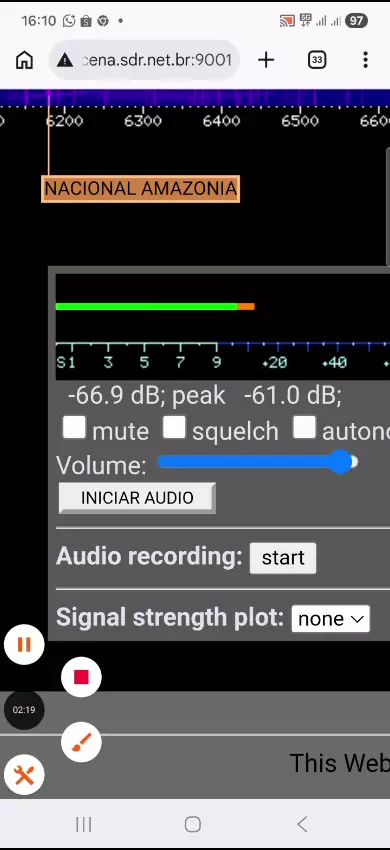This screenshot has height=850, width=390.
Task: Stop the screen recording
Action: [x=81, y=677]
